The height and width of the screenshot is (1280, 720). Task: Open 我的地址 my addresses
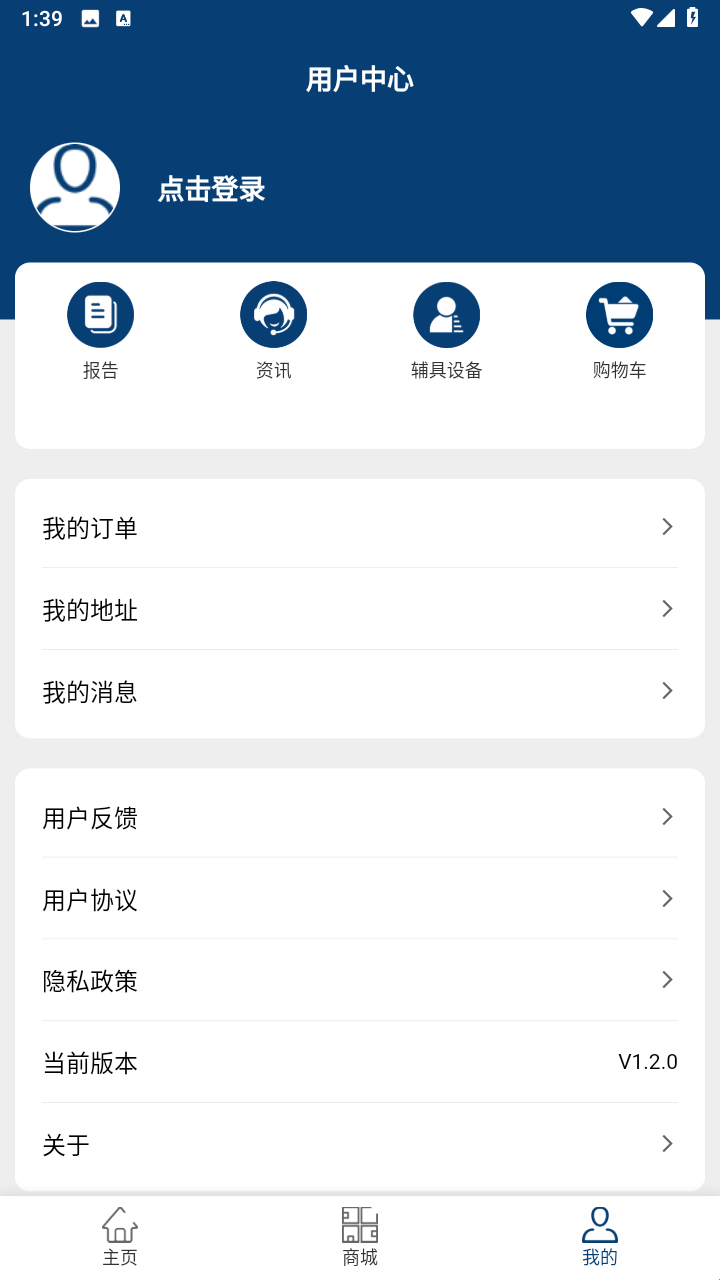360,609
